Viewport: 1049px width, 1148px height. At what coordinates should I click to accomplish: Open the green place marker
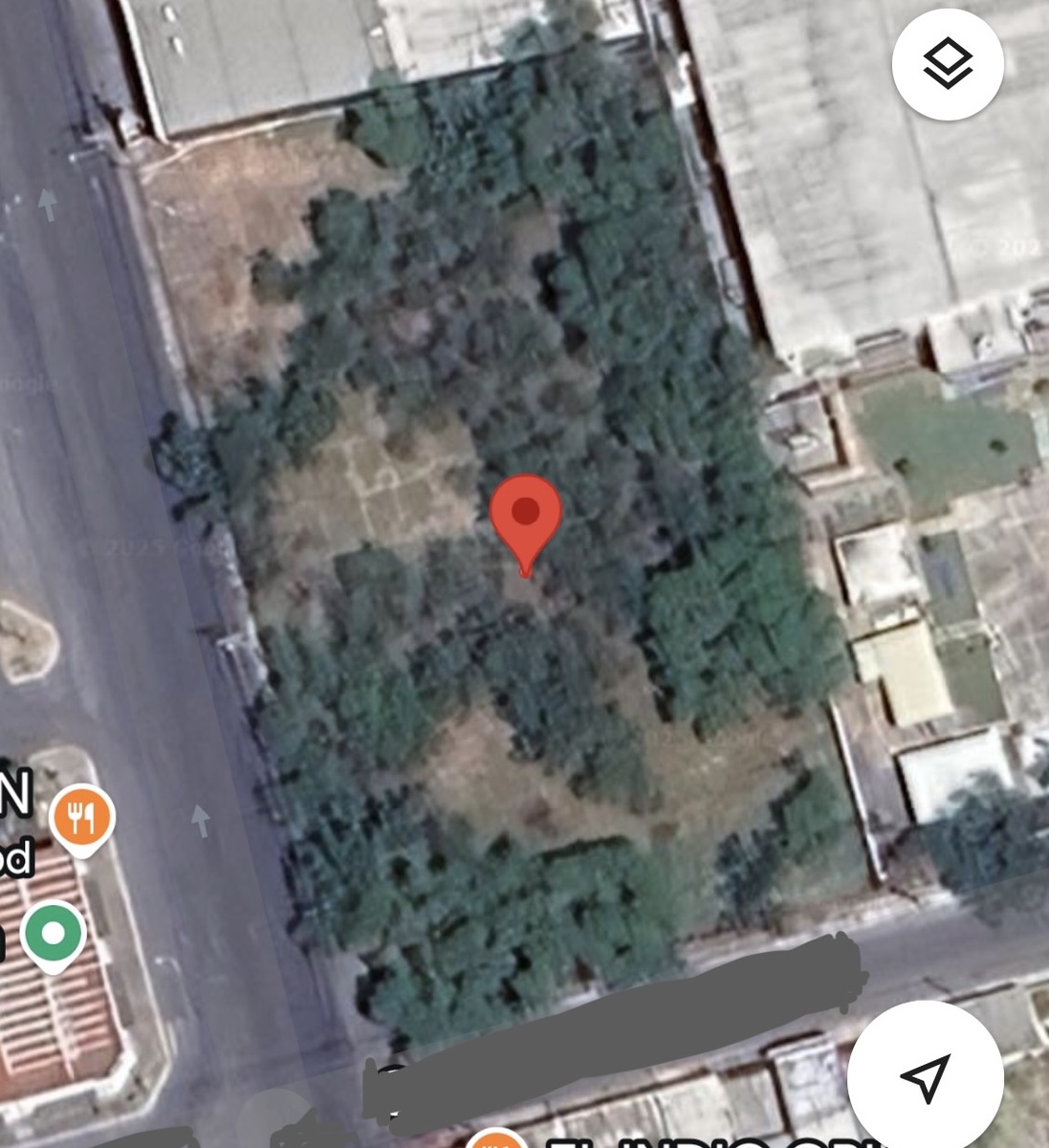coord(54,933)
